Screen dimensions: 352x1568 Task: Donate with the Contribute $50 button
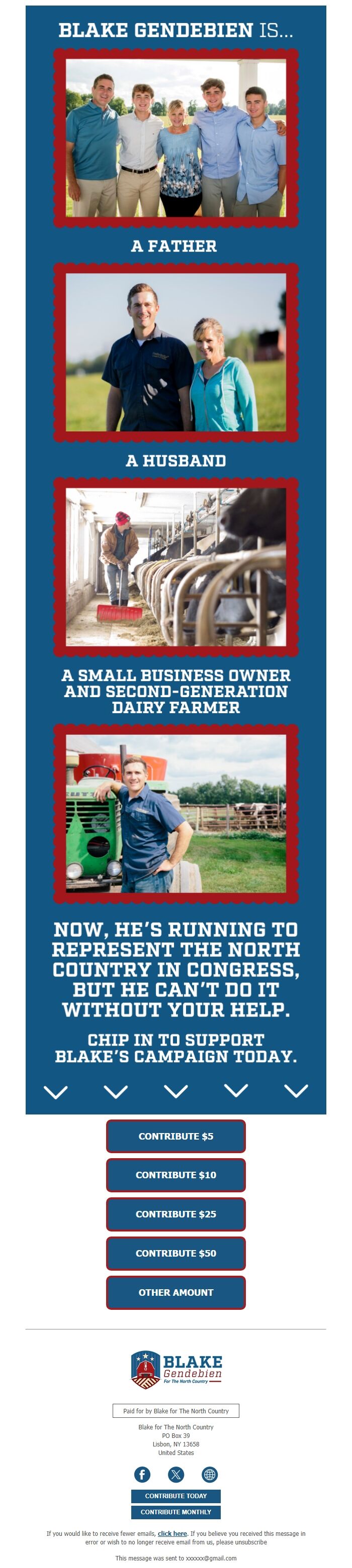point(175,1253)
